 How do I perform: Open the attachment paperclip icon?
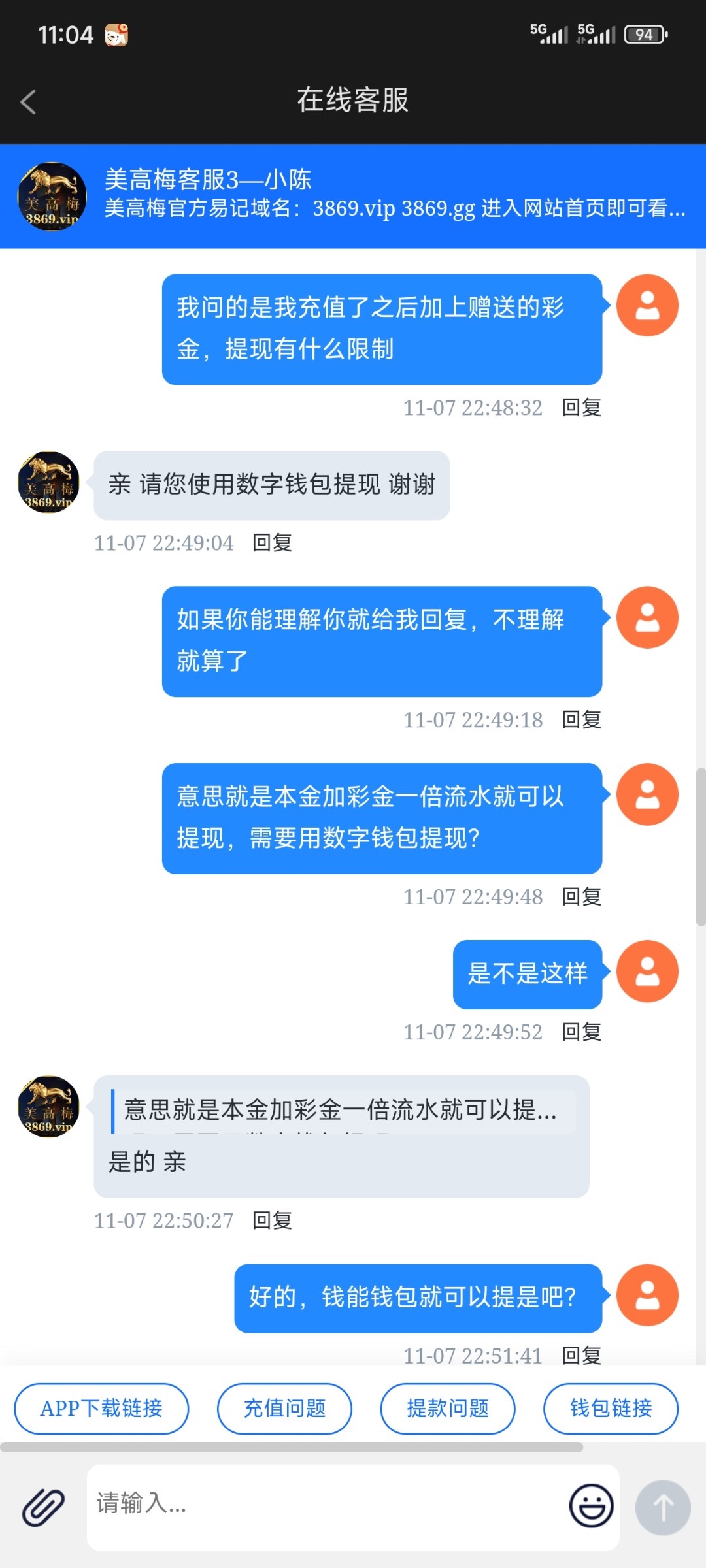pyautogui.click(x=43, y=1507)
